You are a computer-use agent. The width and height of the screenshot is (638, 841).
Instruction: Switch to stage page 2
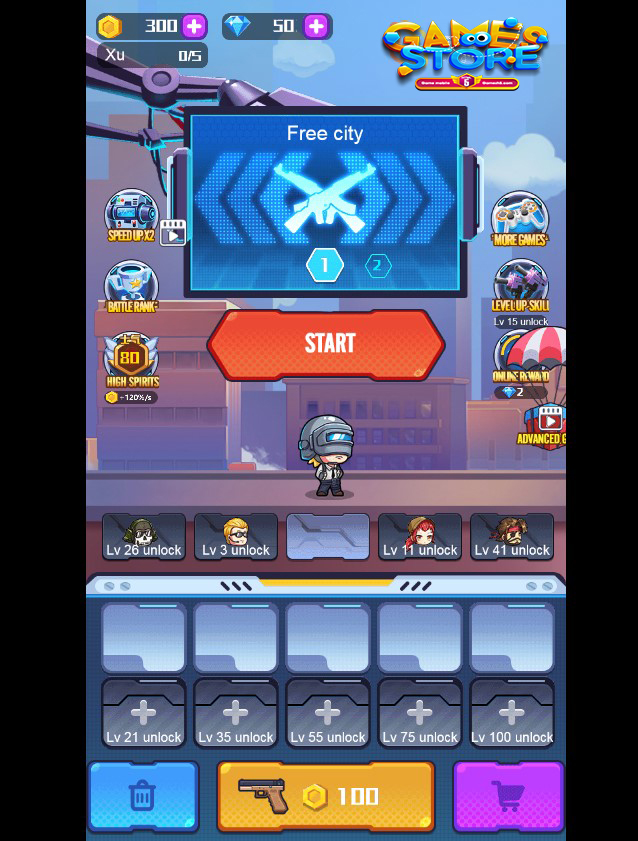click(x=377, y=266)
